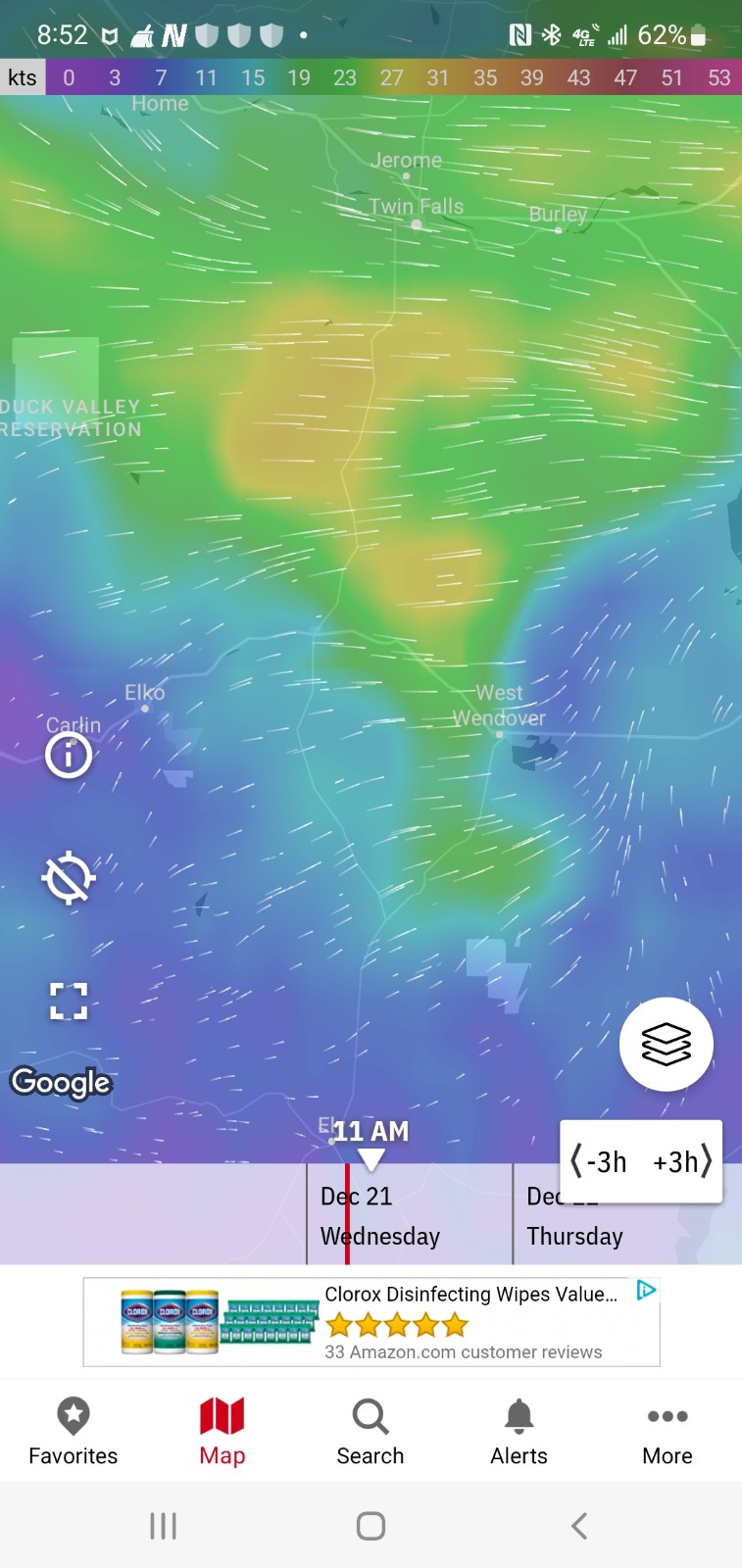
Task: Open the Alerts tab
Action: 519,1431
